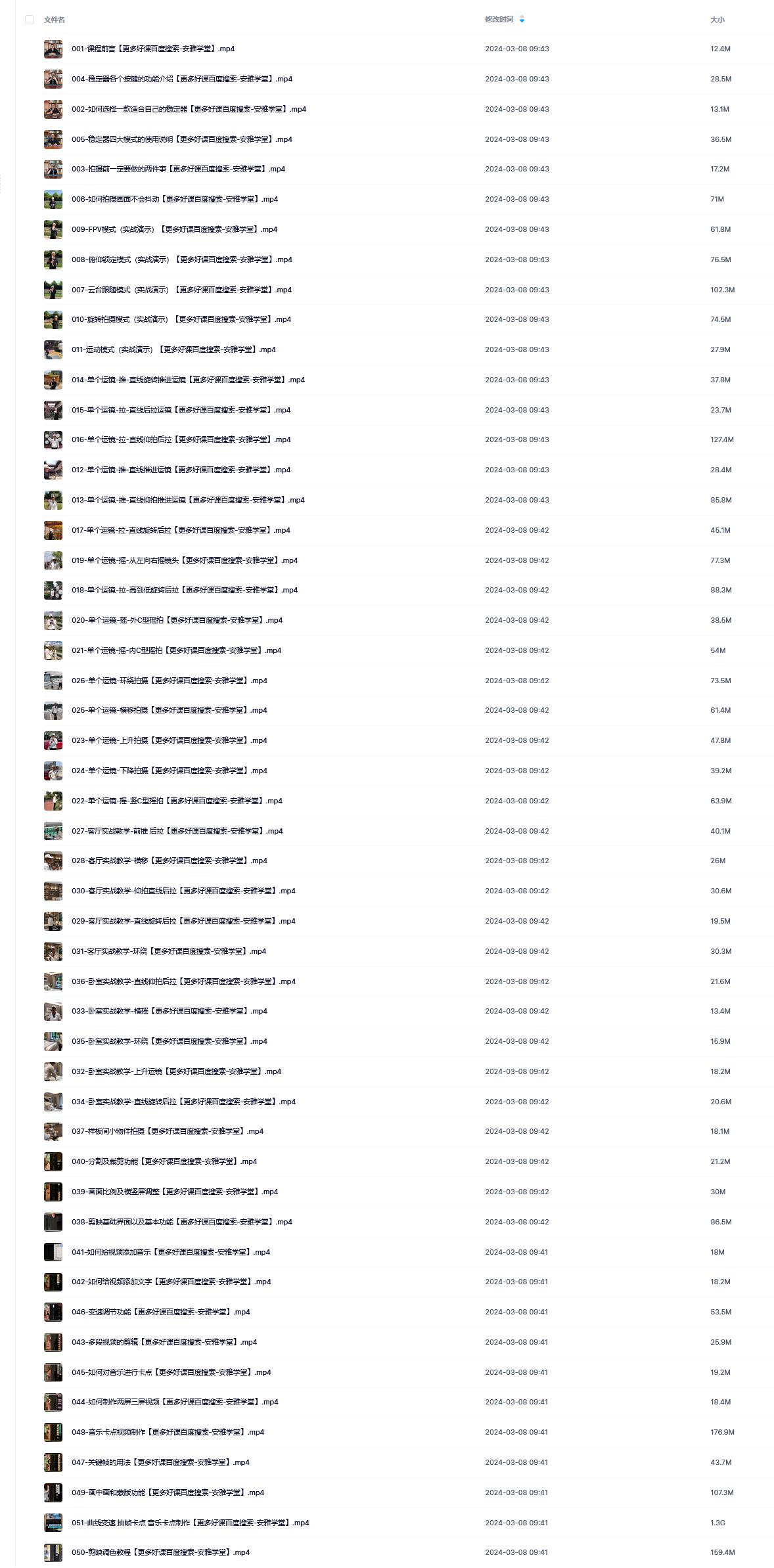
Task: Open video 027-客厅实战教学-前推后拉
Action: tap(177, 832)
